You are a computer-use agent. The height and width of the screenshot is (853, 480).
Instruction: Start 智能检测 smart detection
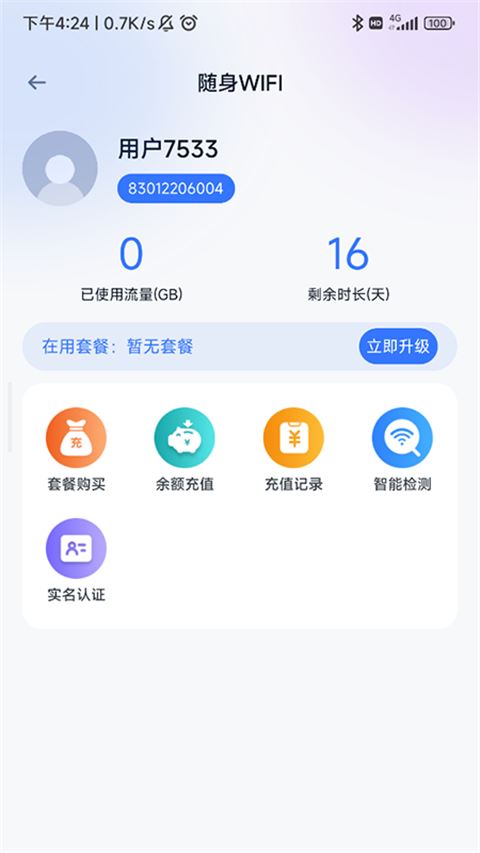click(402, 449)
